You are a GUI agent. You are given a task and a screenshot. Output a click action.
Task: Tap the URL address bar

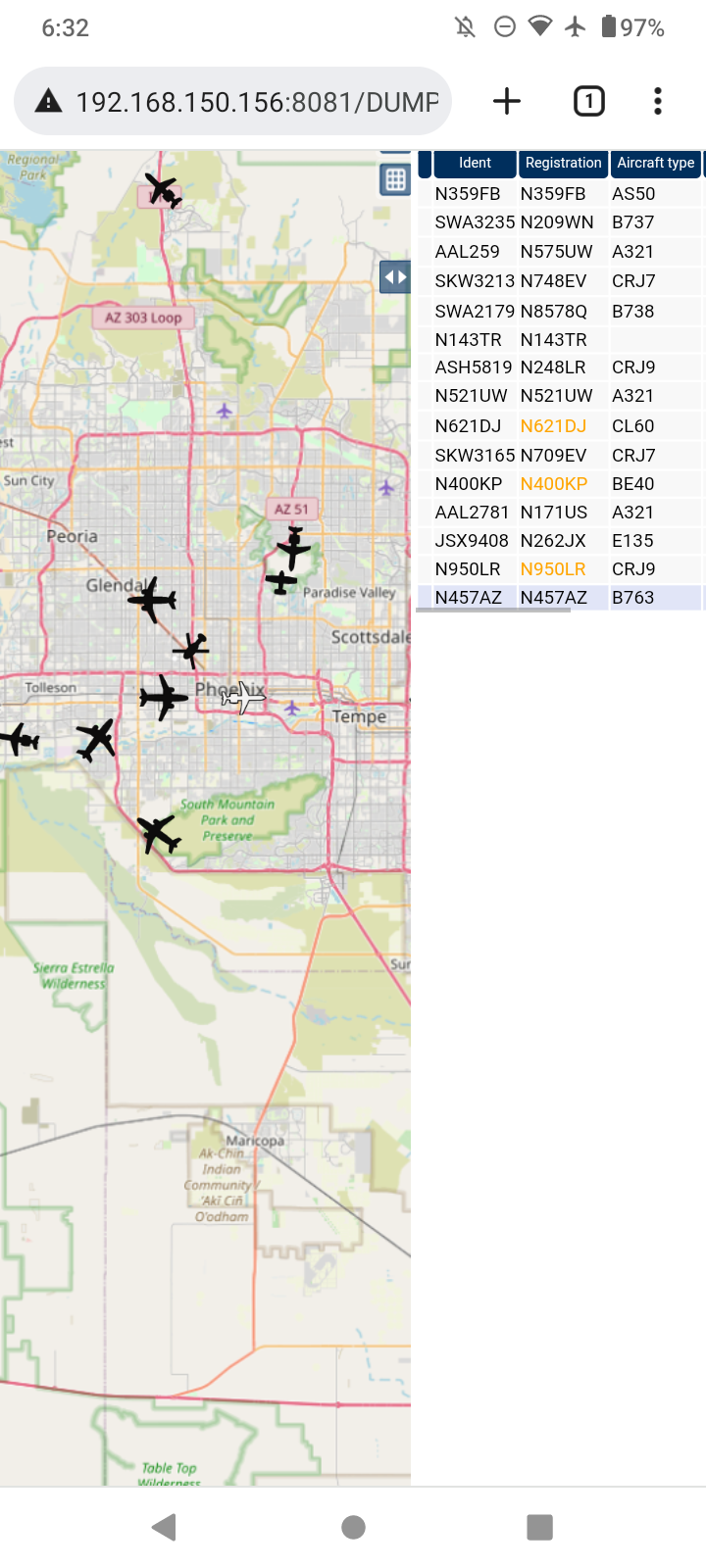click(x=233, y=101)
